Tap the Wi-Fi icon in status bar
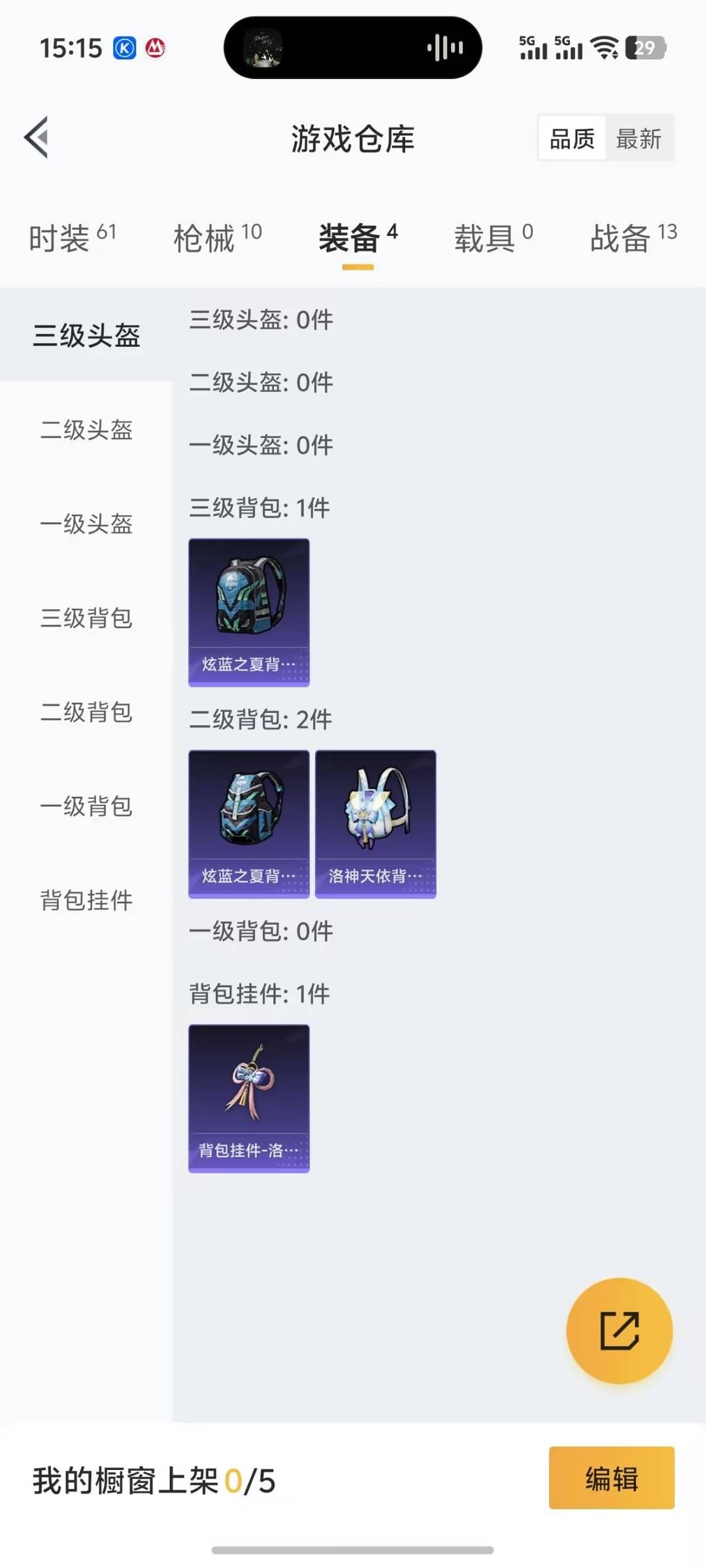Screen dimensions: 706x1568 click(603, 47)
